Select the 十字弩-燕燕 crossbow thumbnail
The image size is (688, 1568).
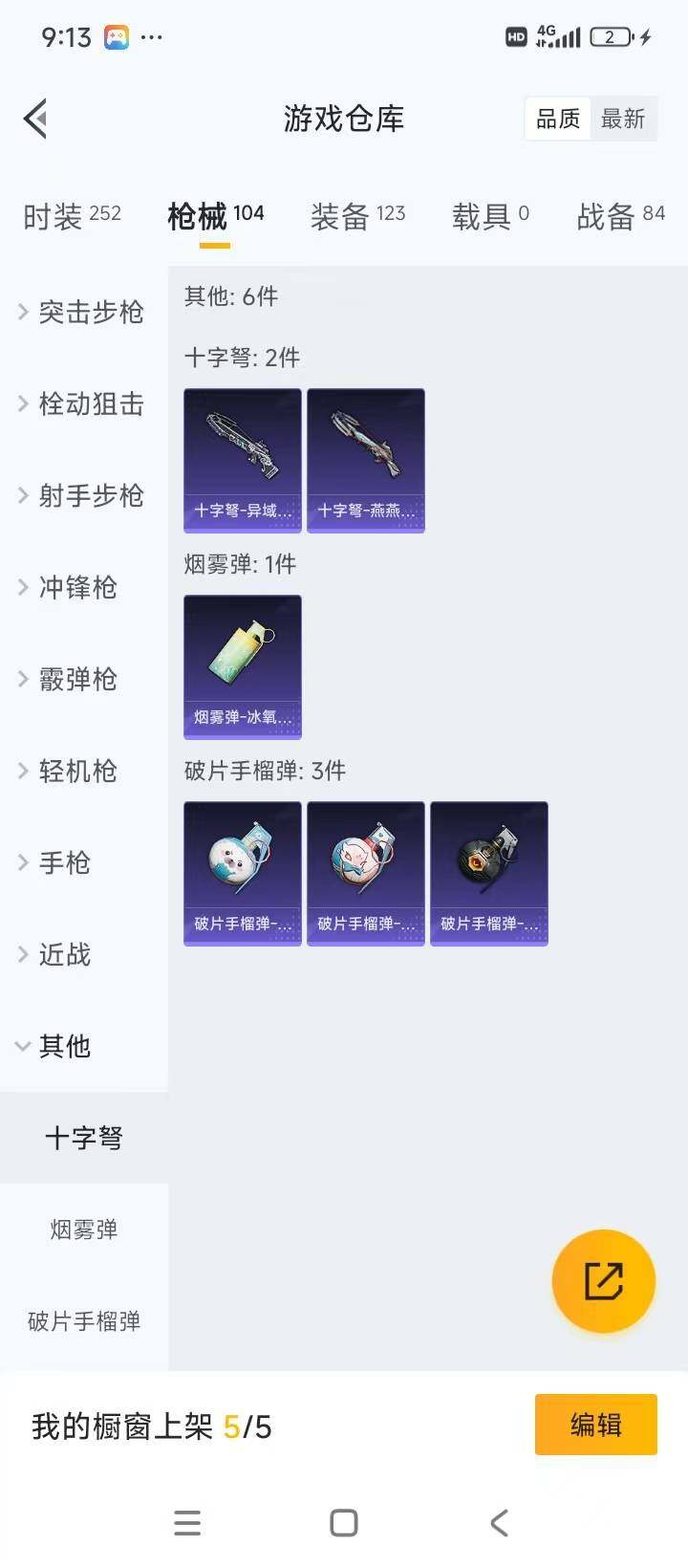pyautogui.click(x=365, y=459)
